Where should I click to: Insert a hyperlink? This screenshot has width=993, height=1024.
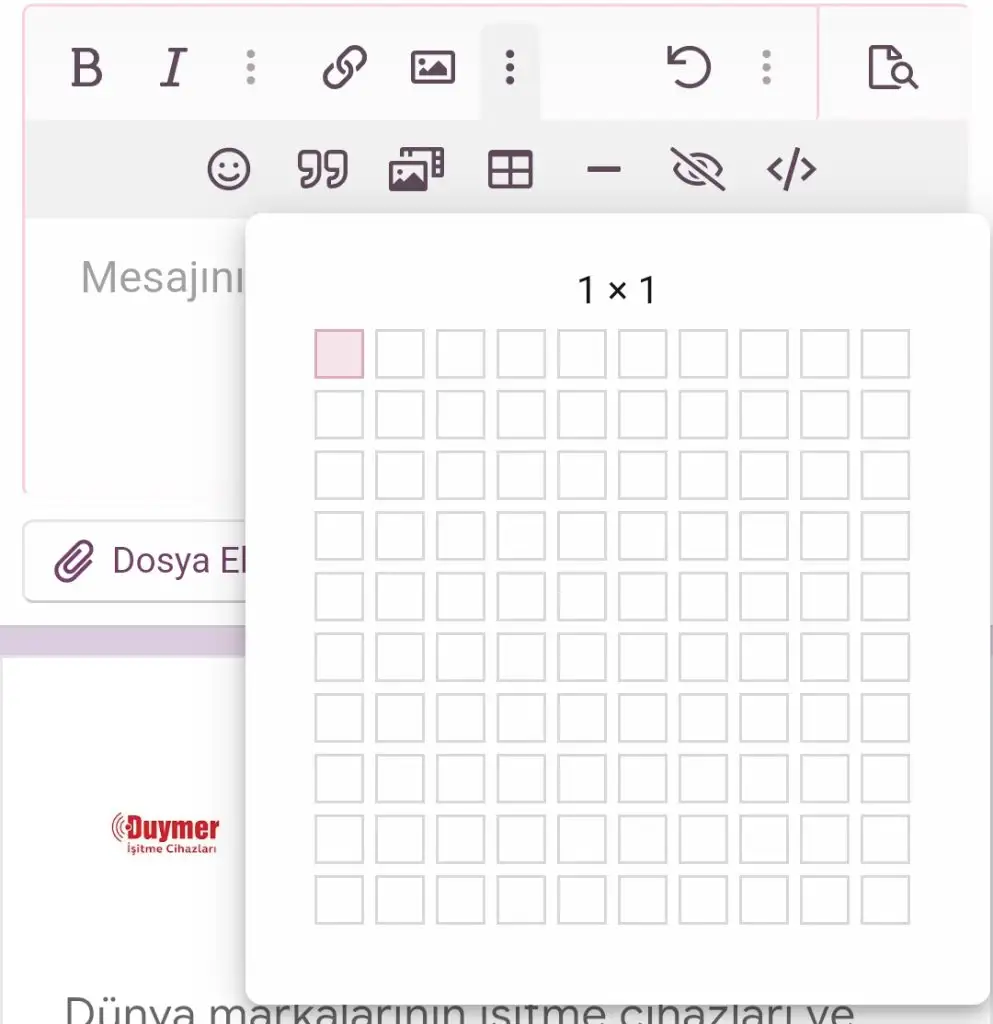tap(345, 69)
